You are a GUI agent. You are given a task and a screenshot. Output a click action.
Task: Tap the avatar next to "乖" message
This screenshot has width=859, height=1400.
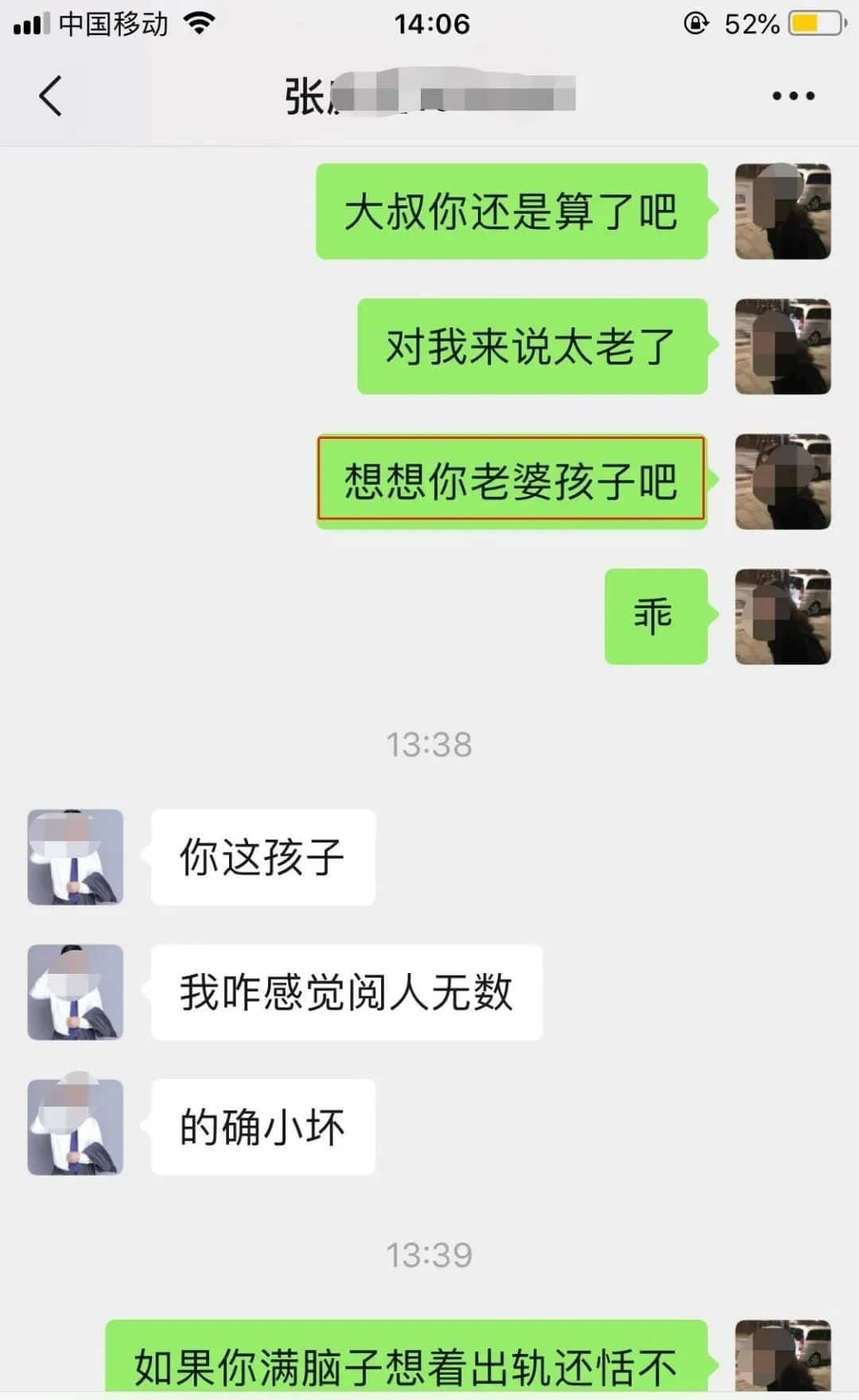(783, 617)
